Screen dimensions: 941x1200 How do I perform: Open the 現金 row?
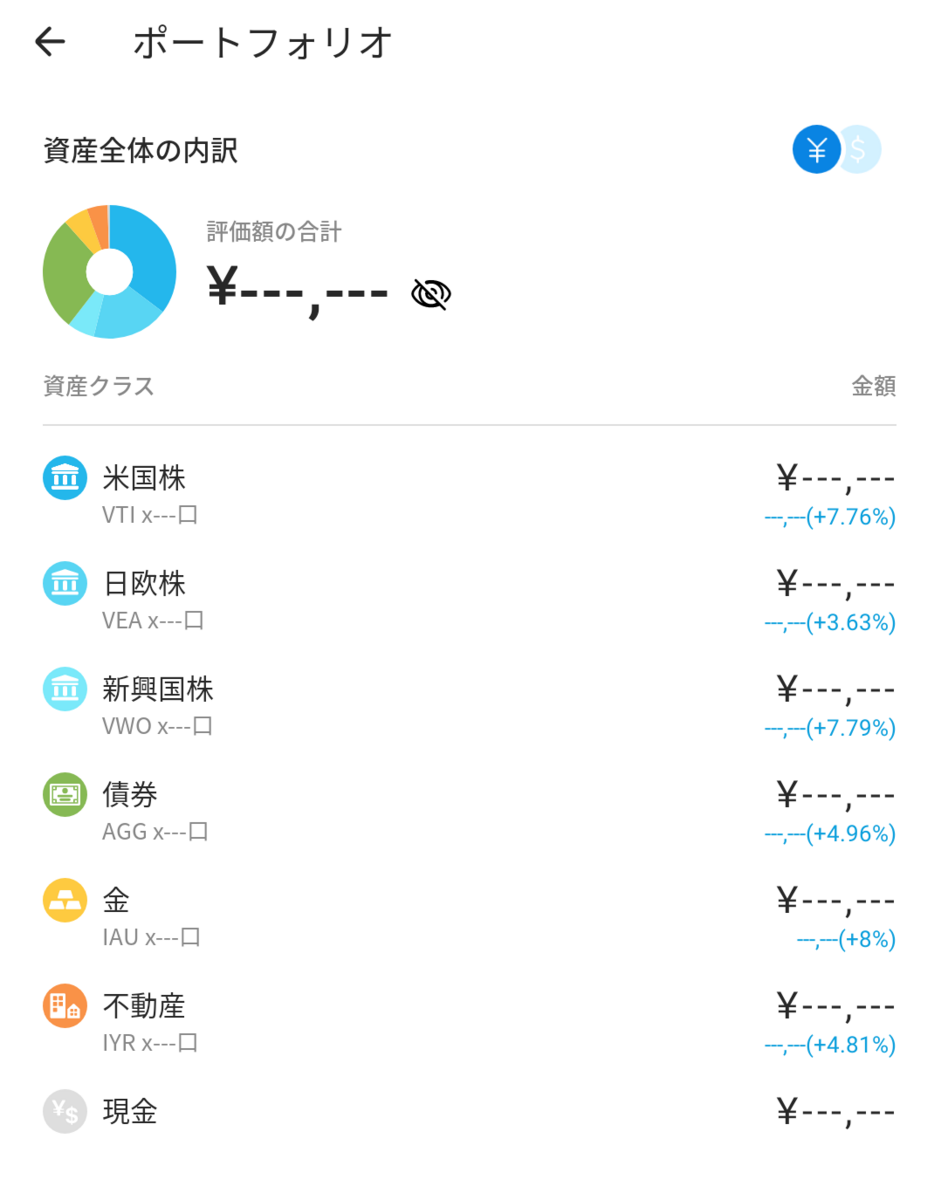(x=469, y=1112)
